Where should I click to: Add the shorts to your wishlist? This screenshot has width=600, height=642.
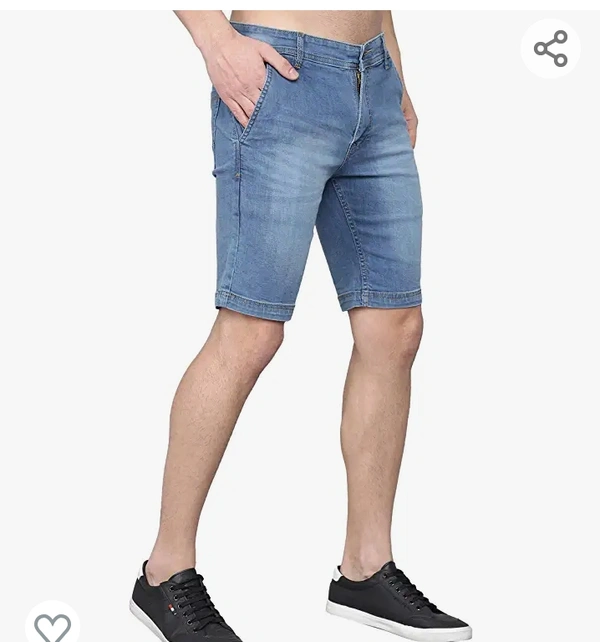[x=52, y=627]
